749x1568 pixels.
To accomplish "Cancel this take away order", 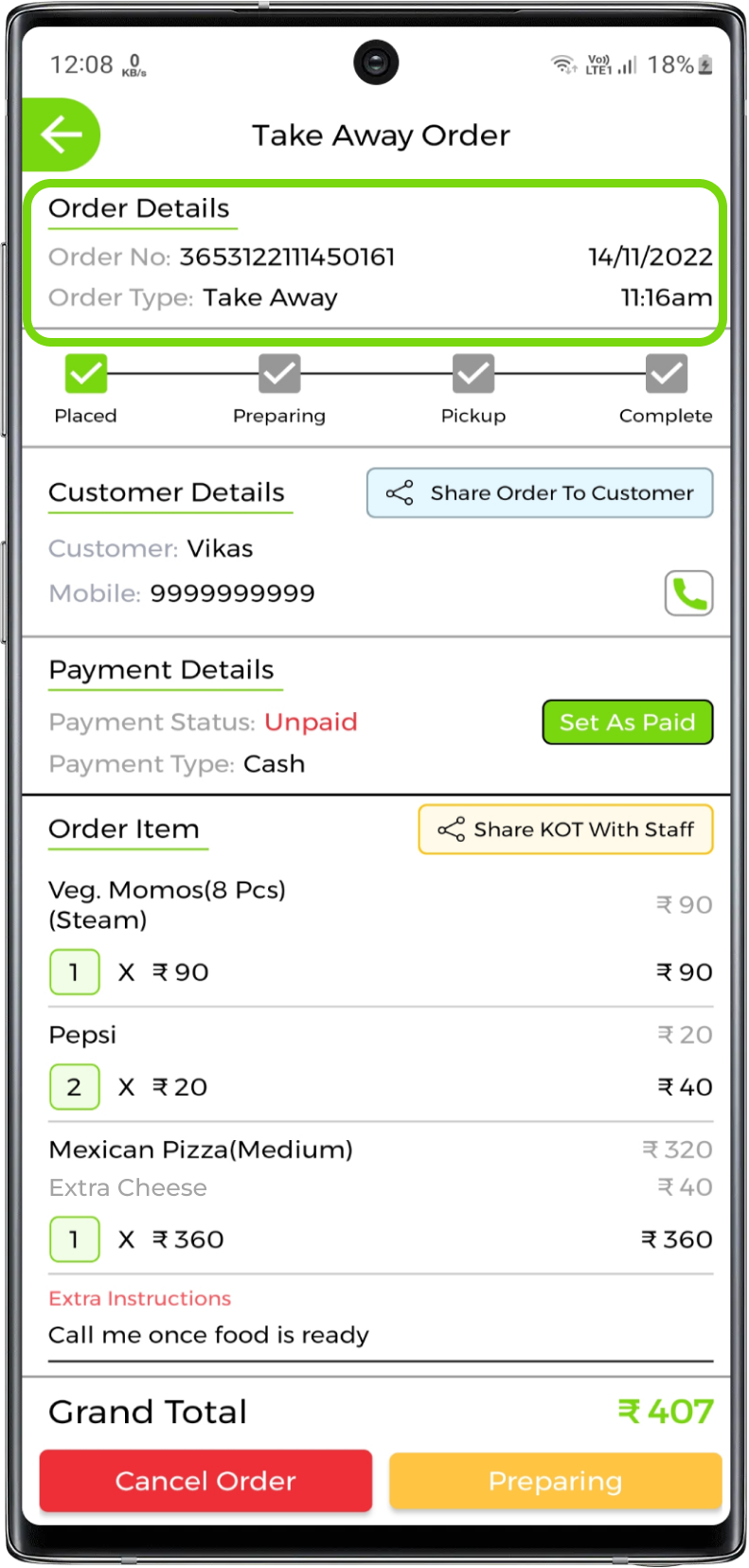I will tap(205, 1481).
